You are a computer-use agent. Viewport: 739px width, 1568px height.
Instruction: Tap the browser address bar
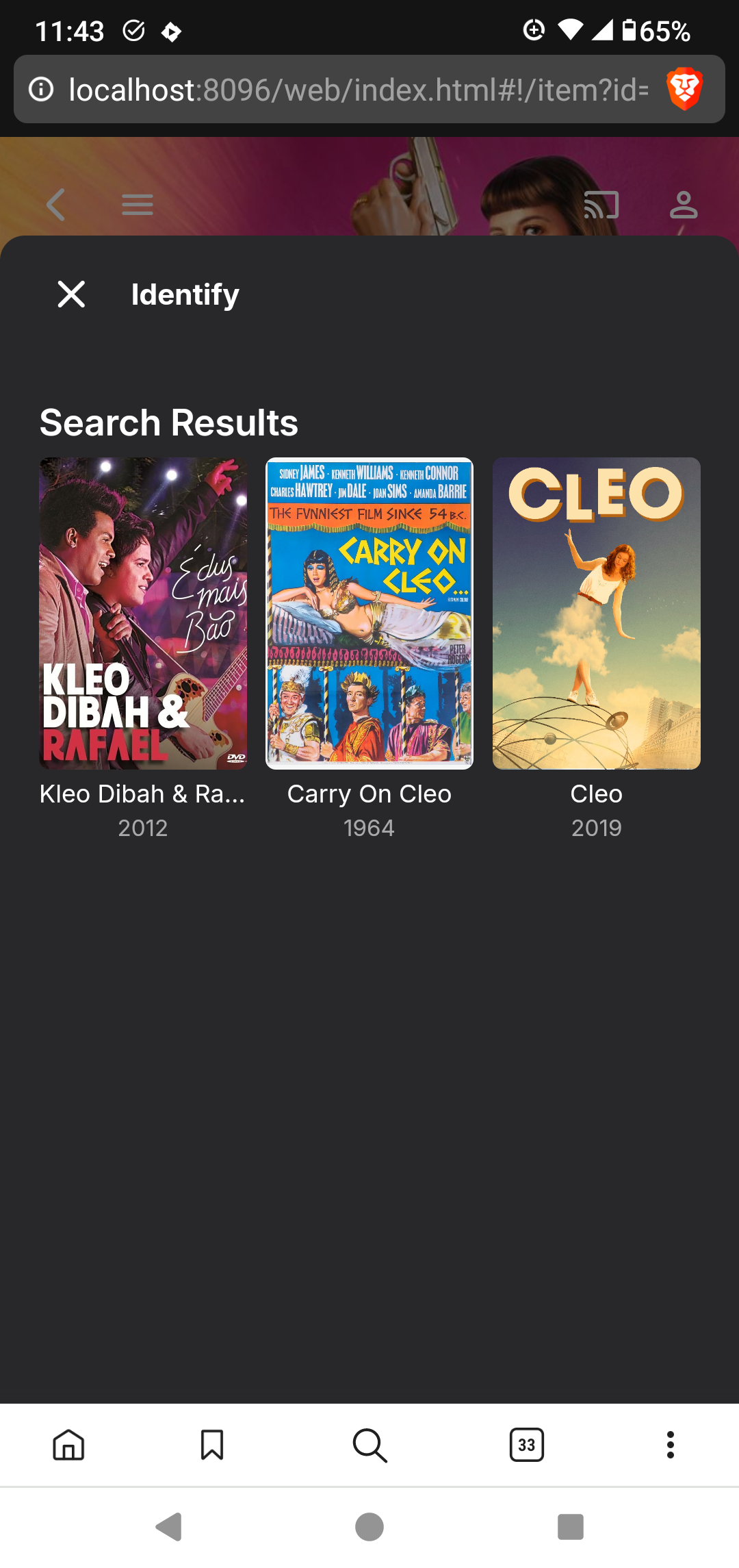(356, 90)
